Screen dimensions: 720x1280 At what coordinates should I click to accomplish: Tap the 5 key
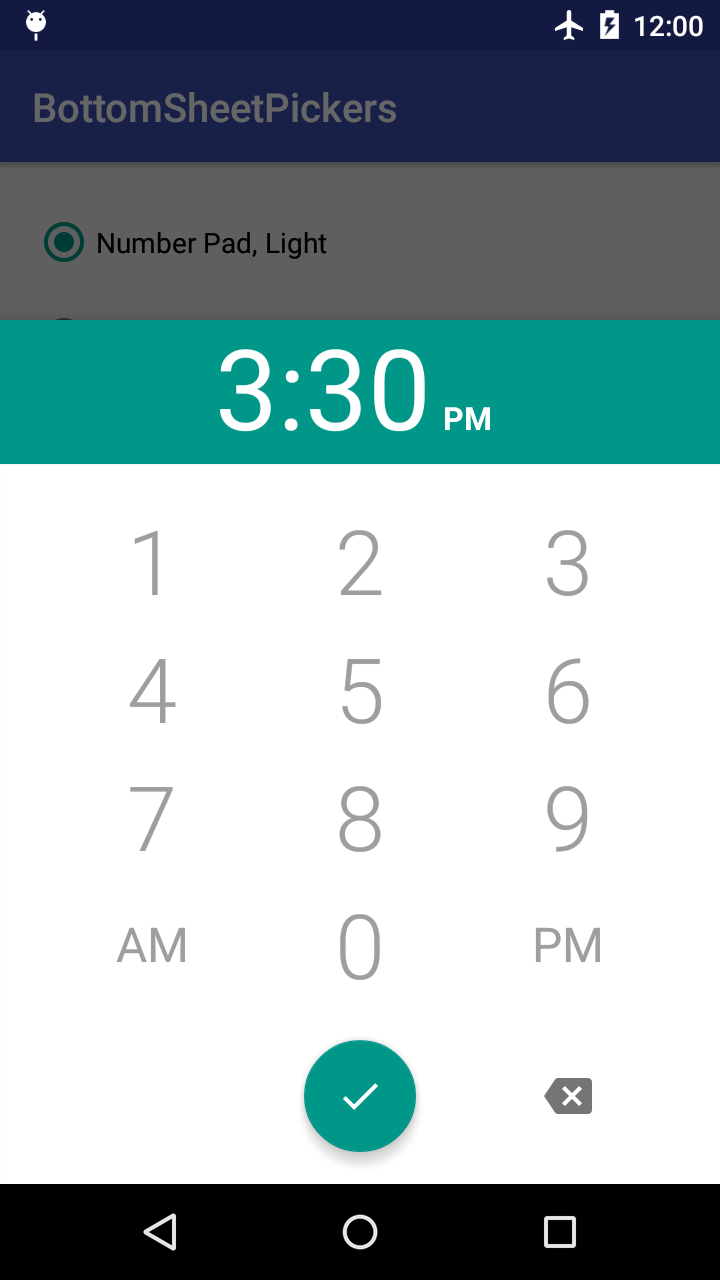[x=360, y=691]
